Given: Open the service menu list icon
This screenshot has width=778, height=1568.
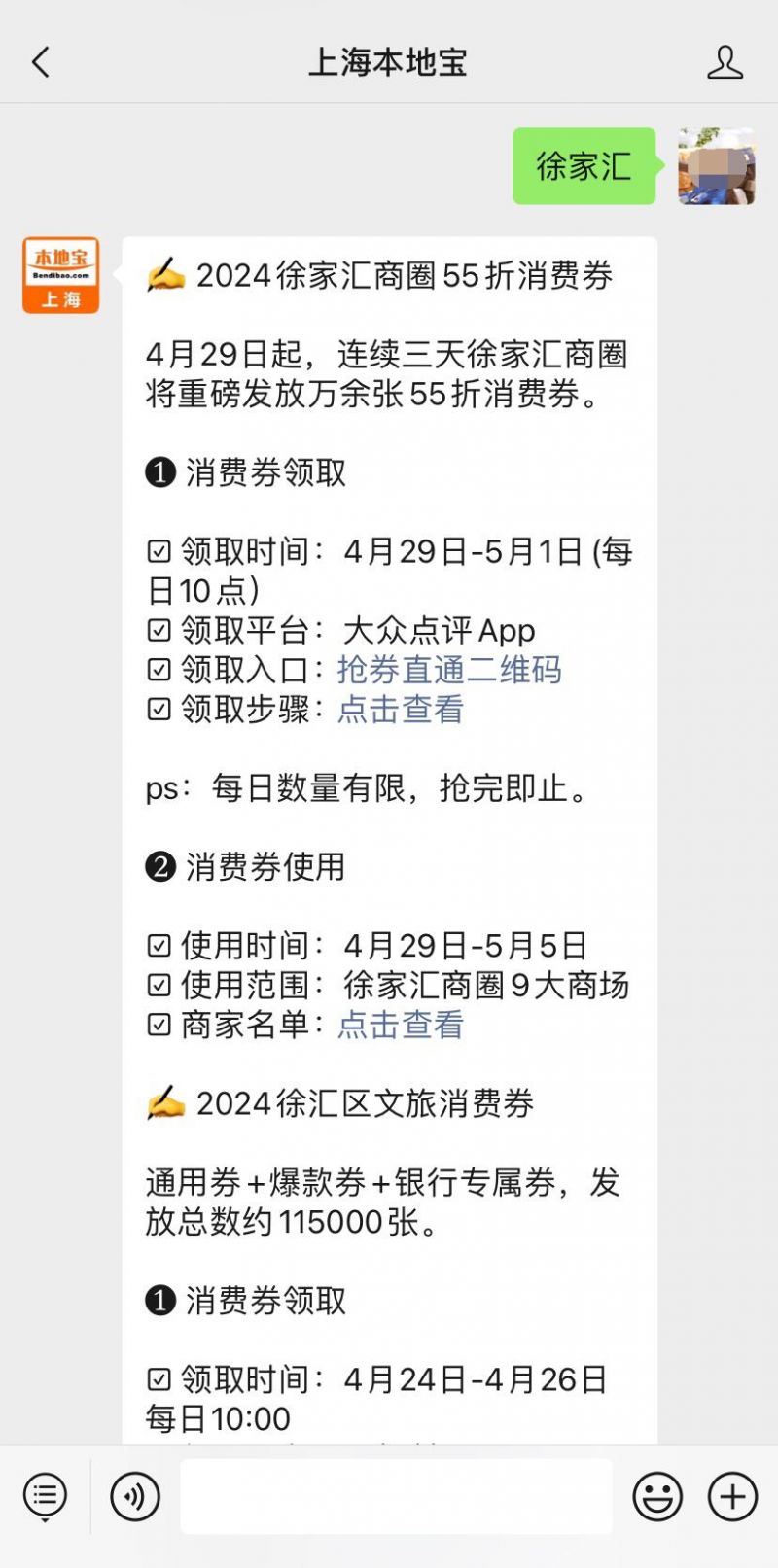Looking at the screenshot, I should click(x=45, y=1496).
